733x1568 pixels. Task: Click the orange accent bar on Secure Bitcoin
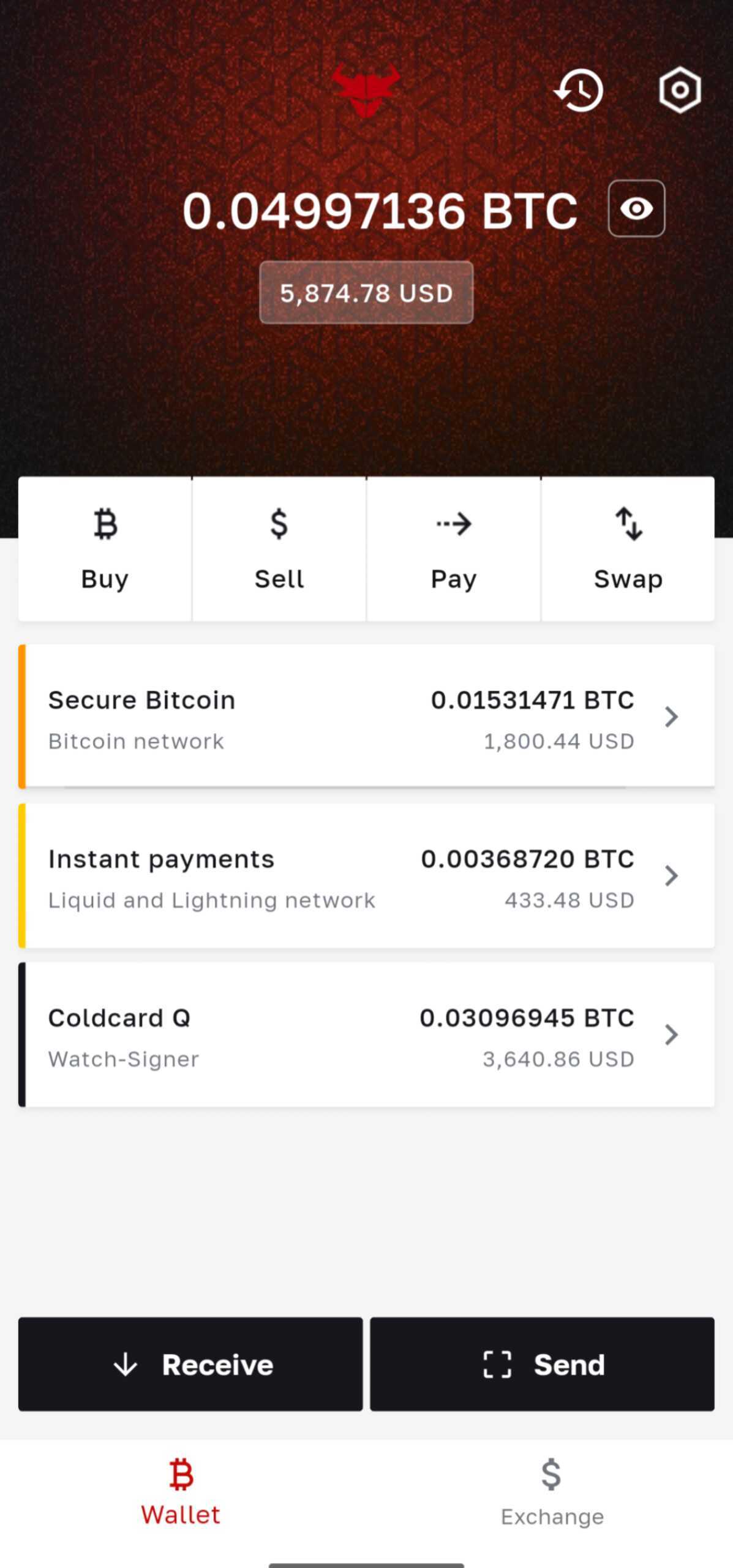tap(22, 717)
